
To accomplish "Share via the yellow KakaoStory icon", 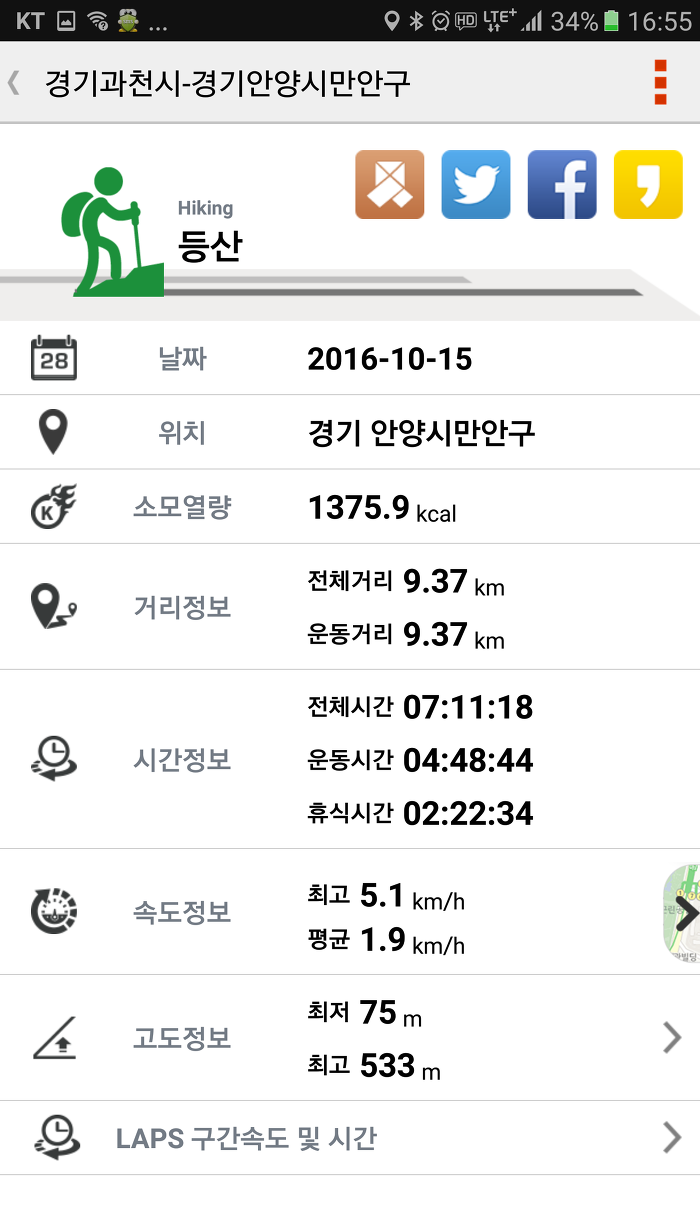I will (x=648, y=184).
